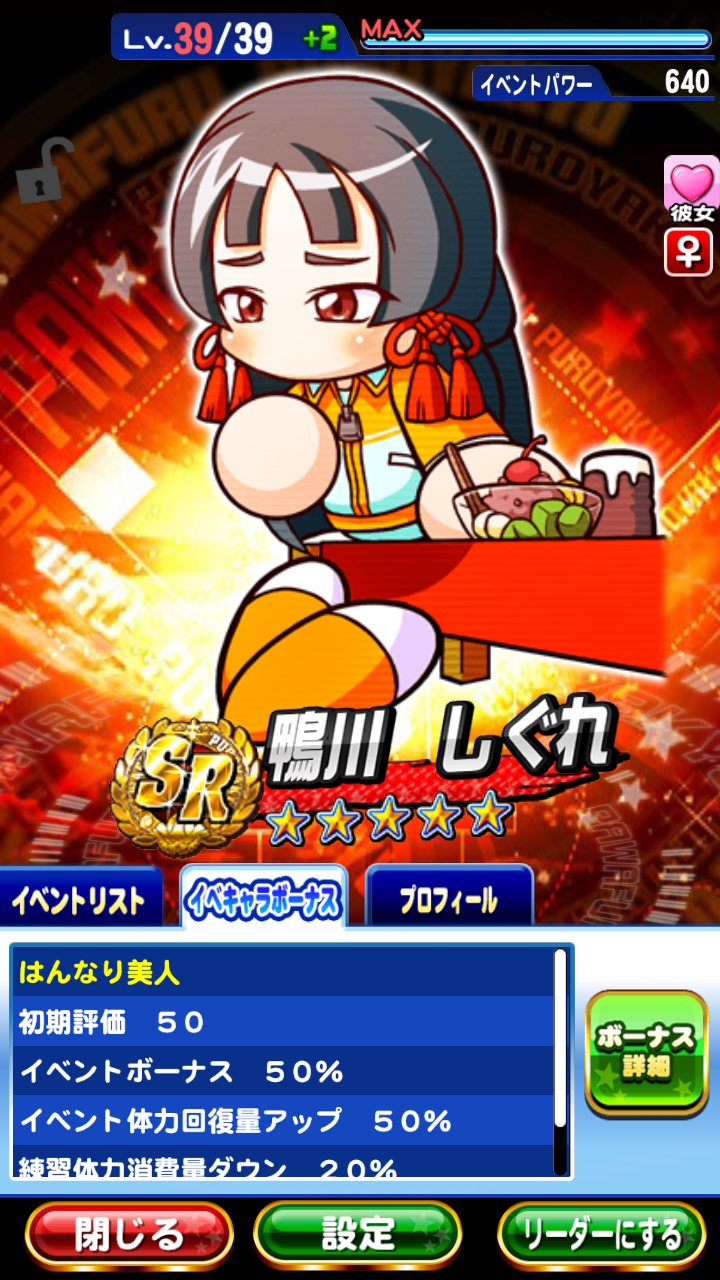The image size is (720, 1280).
Task: Toggle the padlock lock icon
Action: (46, 172)
